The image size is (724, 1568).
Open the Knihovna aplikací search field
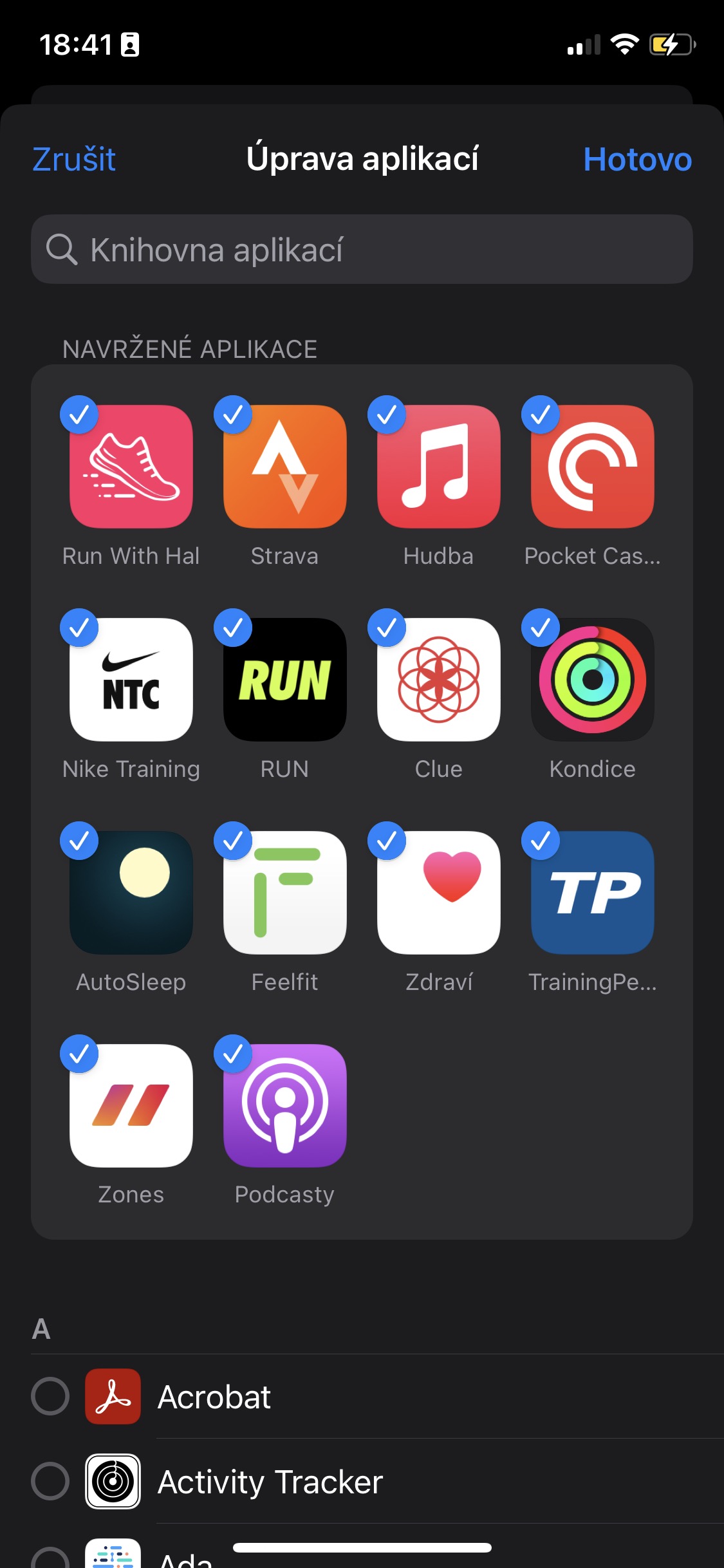362,250
